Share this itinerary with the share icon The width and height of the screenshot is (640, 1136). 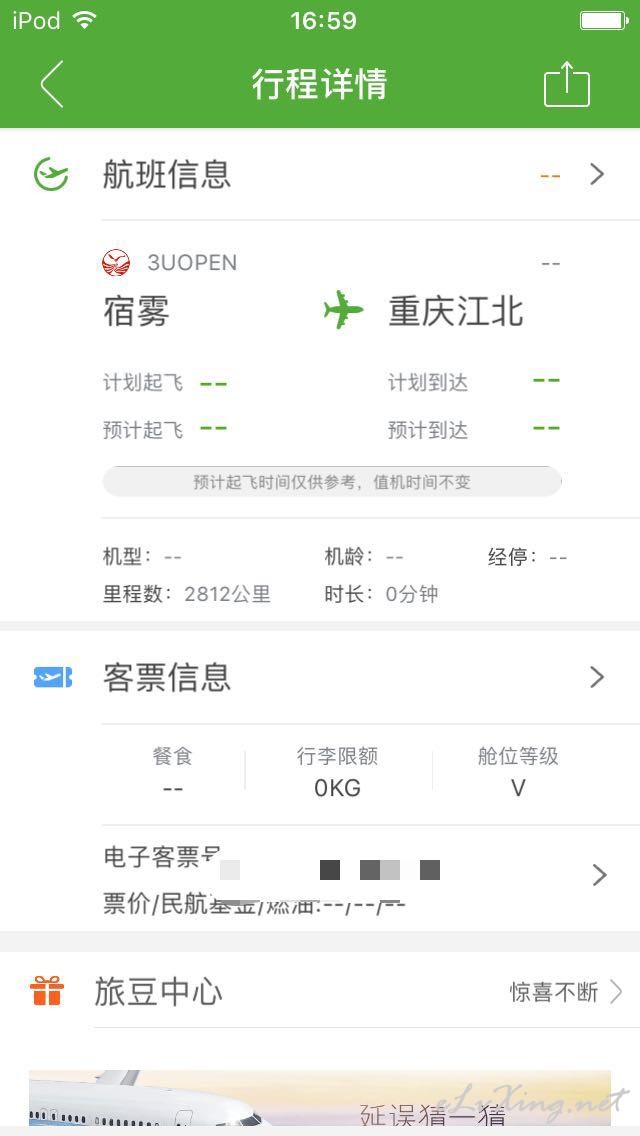coord(567,83)
